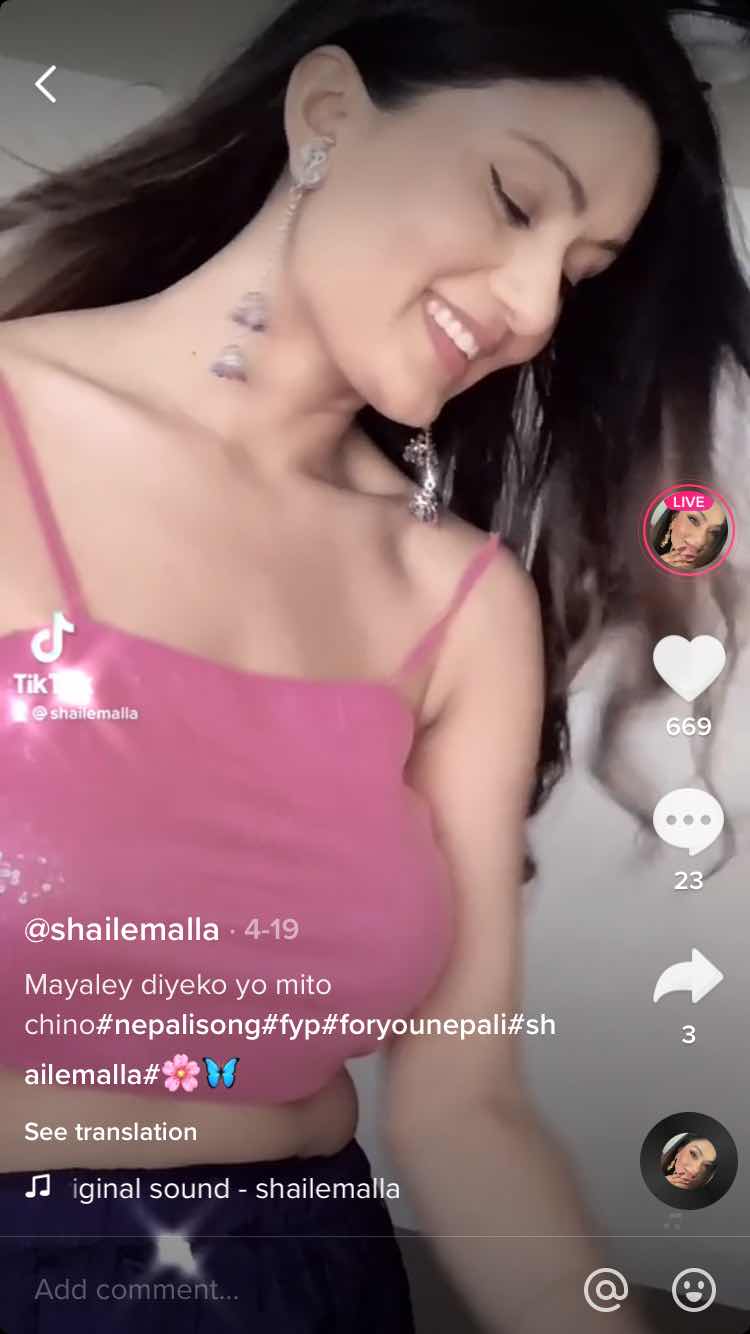Open the spinning sound disc
Image resolution: width=750 pixels, height=1334 pixels.
tap(688, 1160)
